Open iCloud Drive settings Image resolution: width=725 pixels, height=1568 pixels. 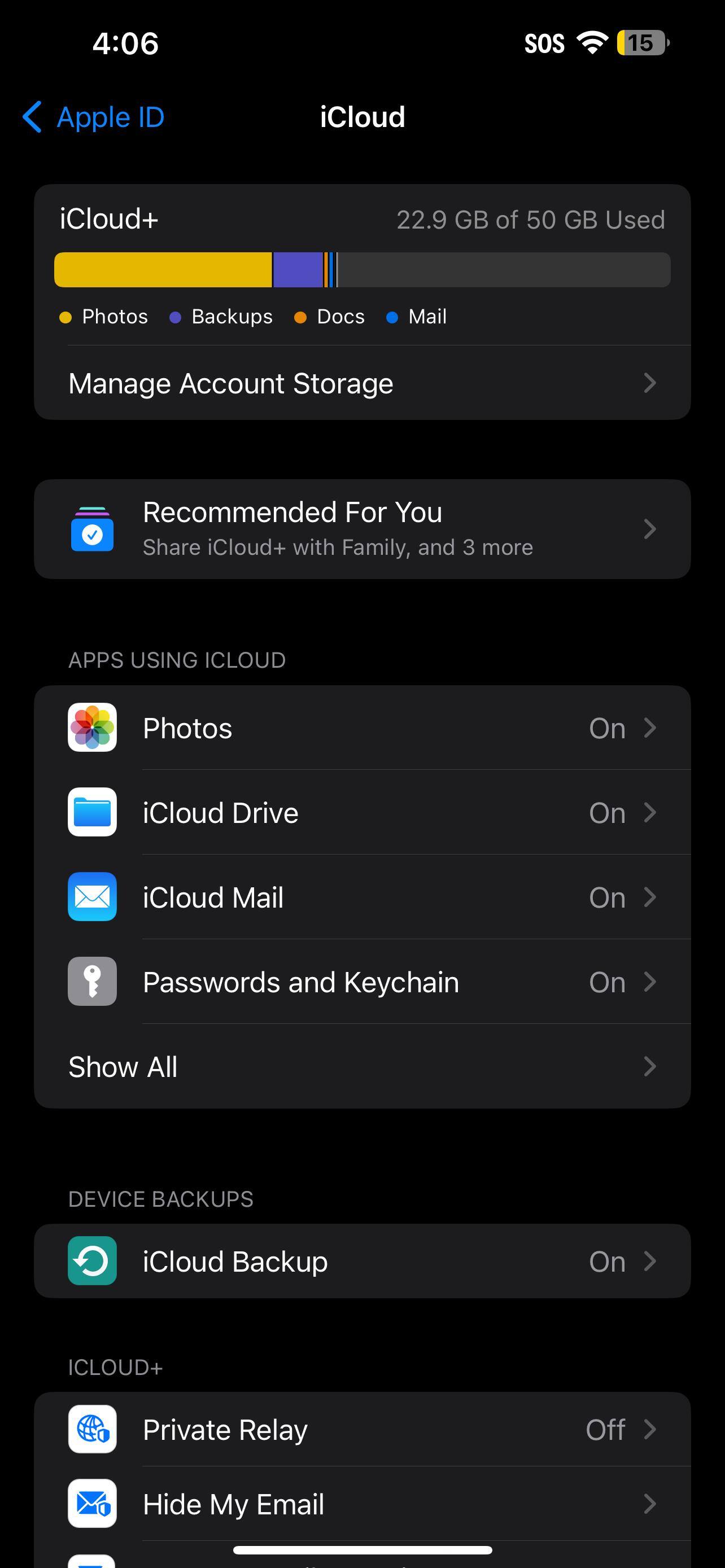pyautogui.click(x=361, y=813)
